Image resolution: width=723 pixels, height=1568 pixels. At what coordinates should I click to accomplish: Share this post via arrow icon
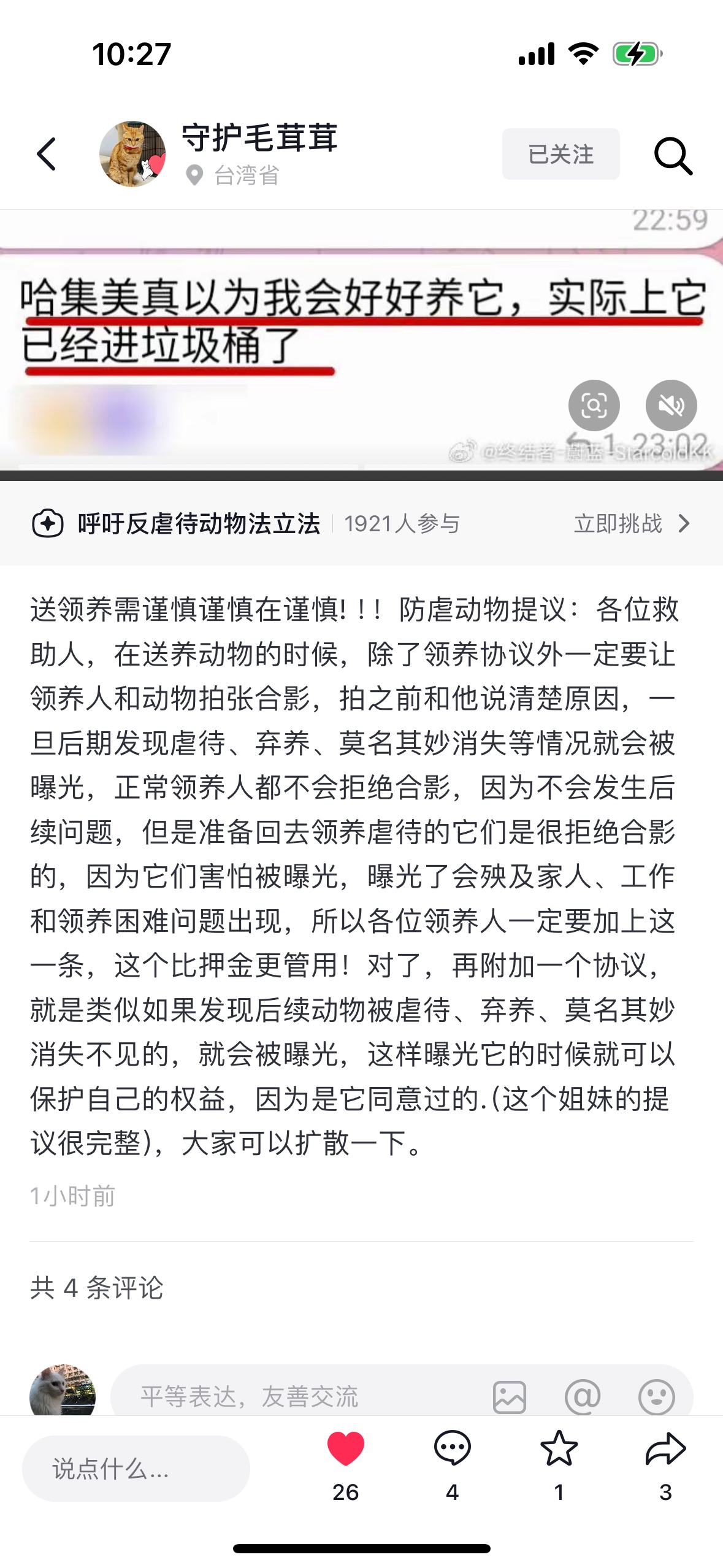665,1448
